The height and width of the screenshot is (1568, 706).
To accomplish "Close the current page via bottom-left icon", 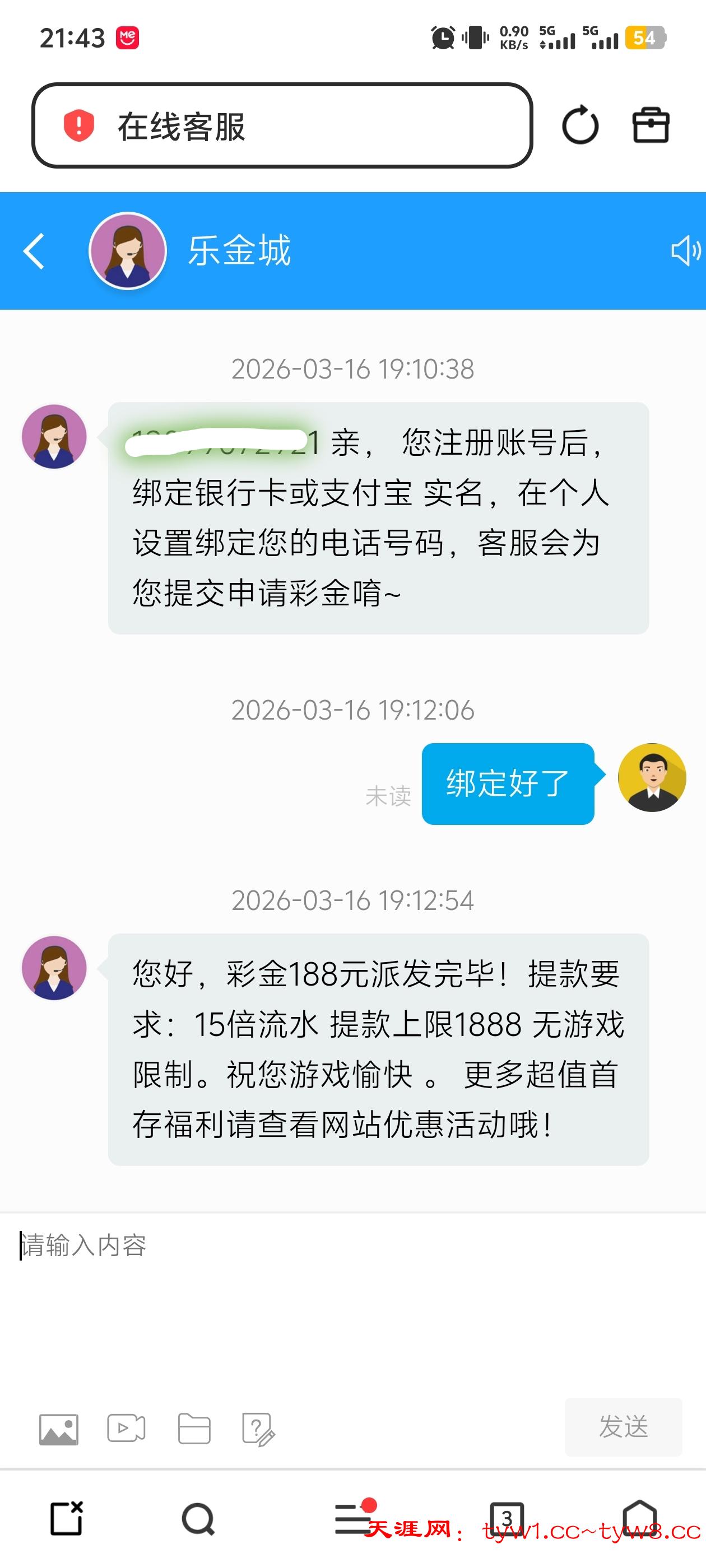I will coord(66,1518).
